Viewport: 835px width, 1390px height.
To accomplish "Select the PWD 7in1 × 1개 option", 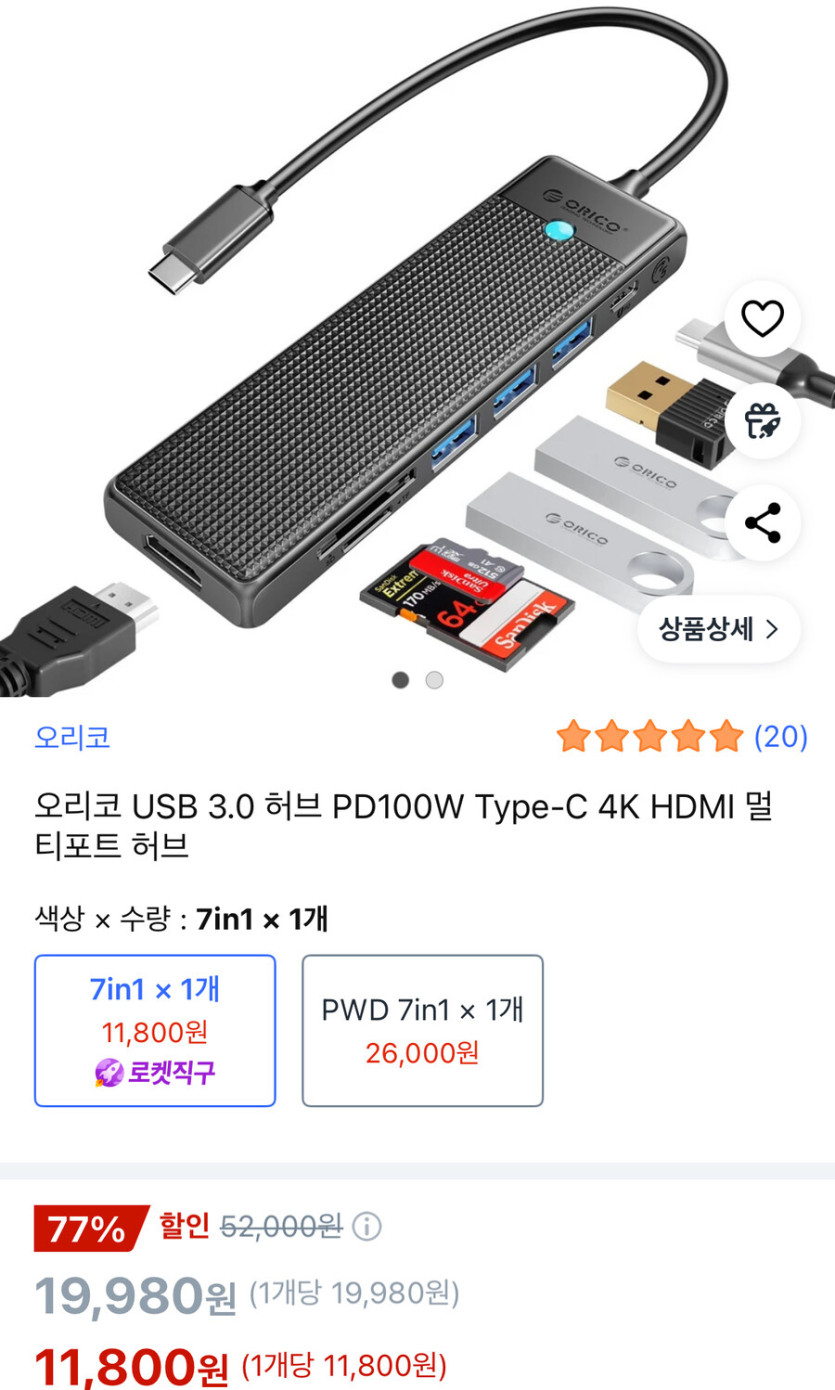I will [x=421, y=1030].
